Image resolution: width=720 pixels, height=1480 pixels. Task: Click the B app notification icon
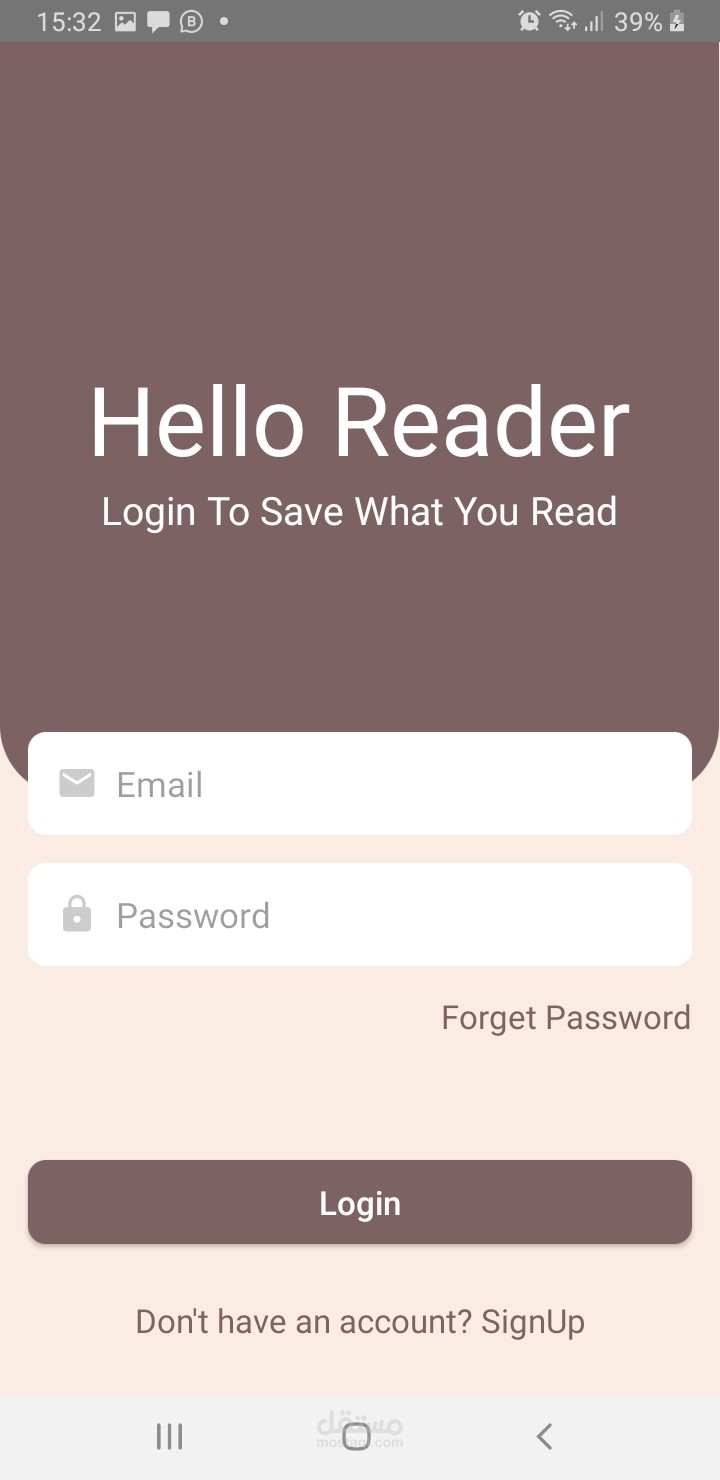[x=190, y=21]
